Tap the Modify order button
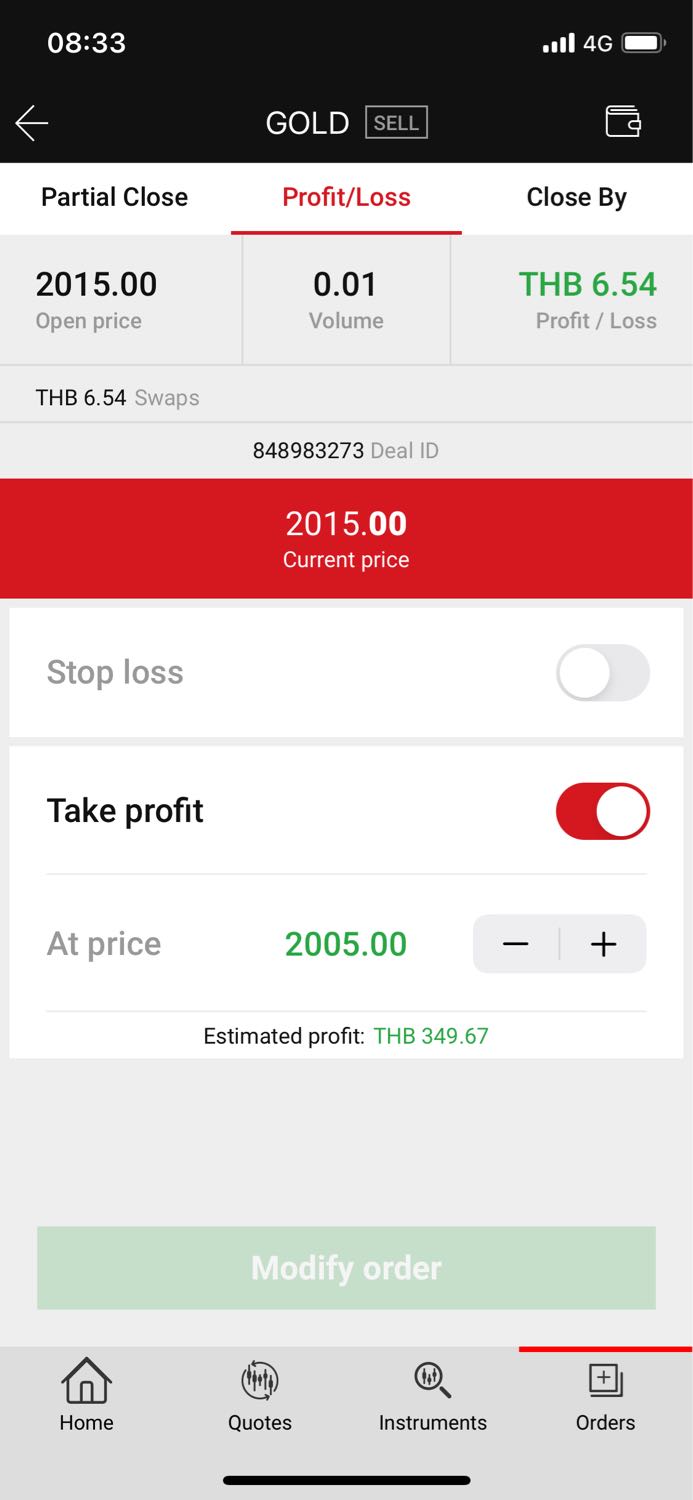The image size is (693, 1500). 346,1268
